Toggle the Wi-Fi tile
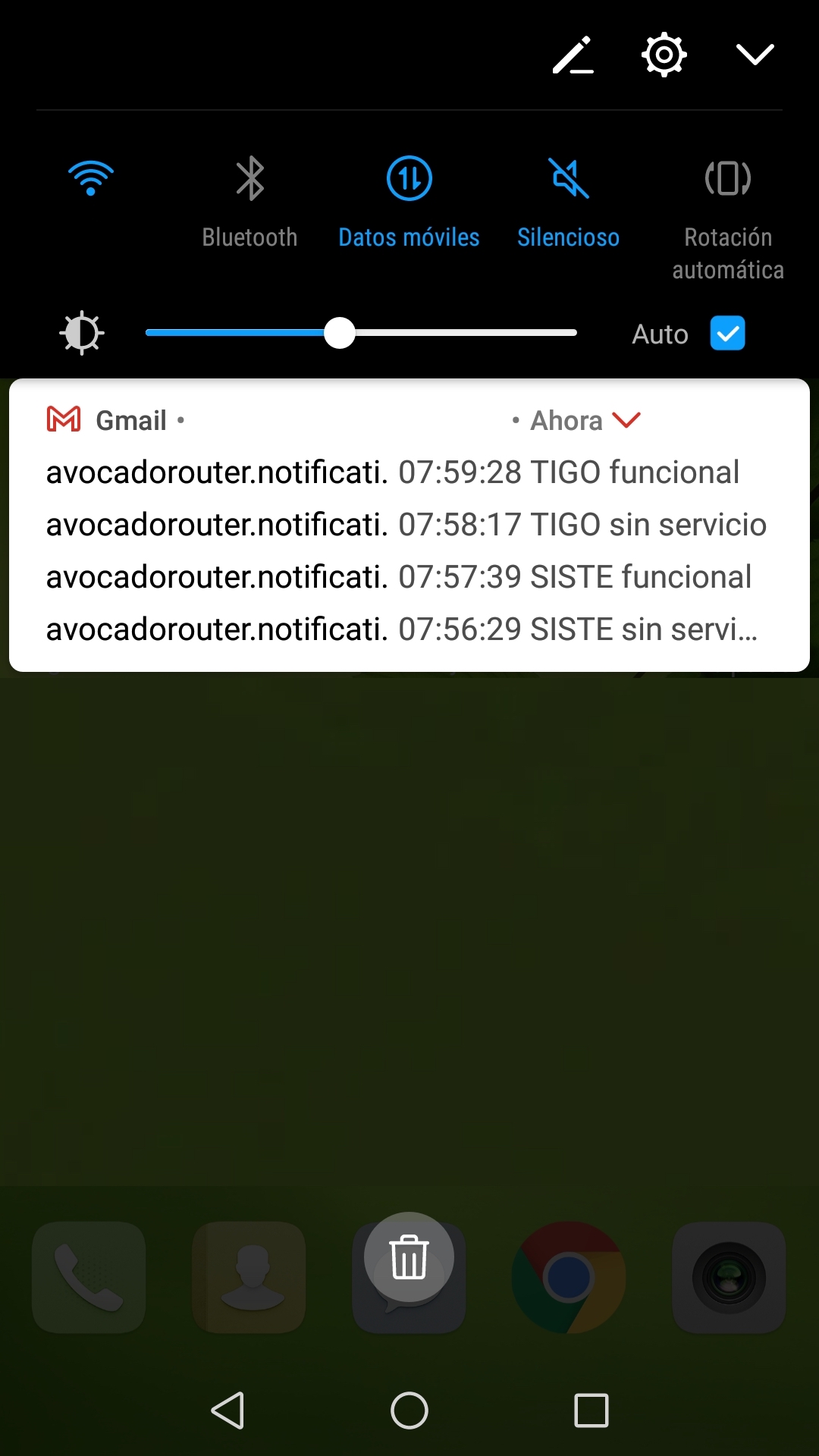Screen dimensions: 819x1456 pyautogui.click(x=91, y=179)
